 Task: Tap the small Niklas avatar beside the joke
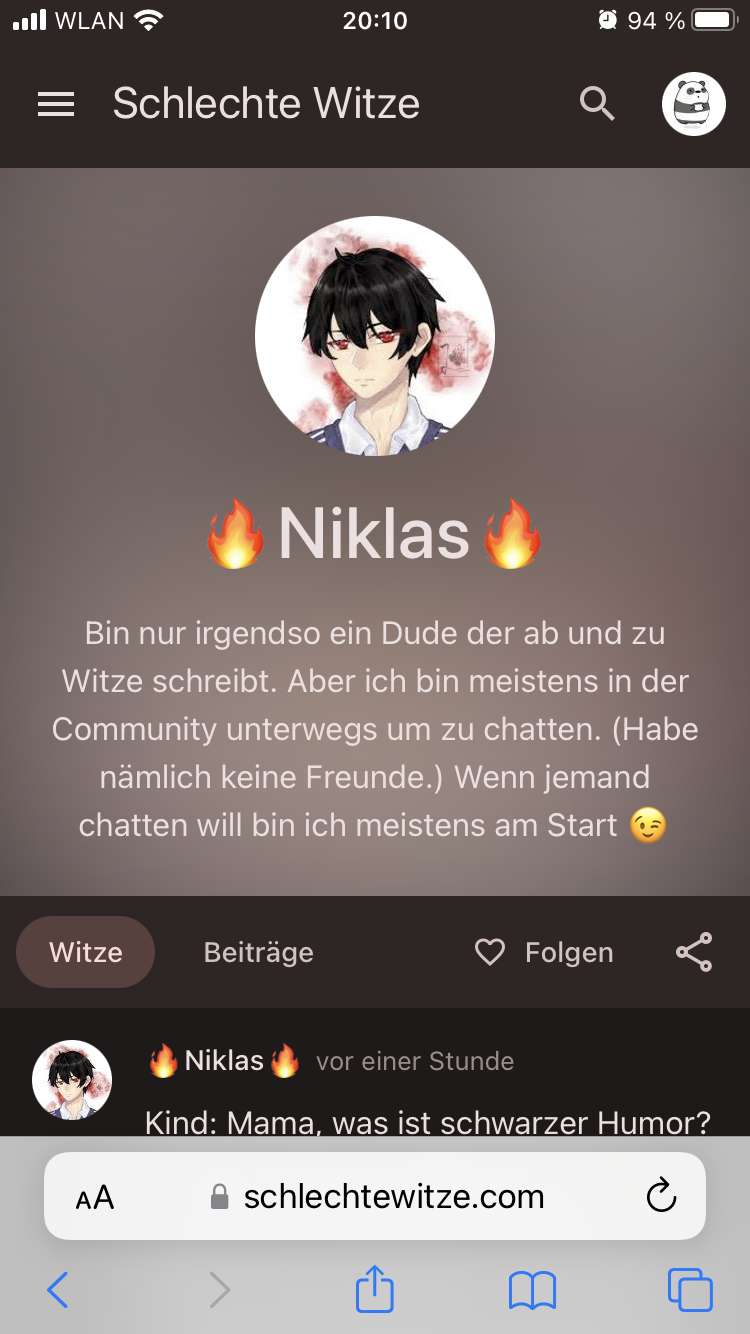tap(72, 1080)
